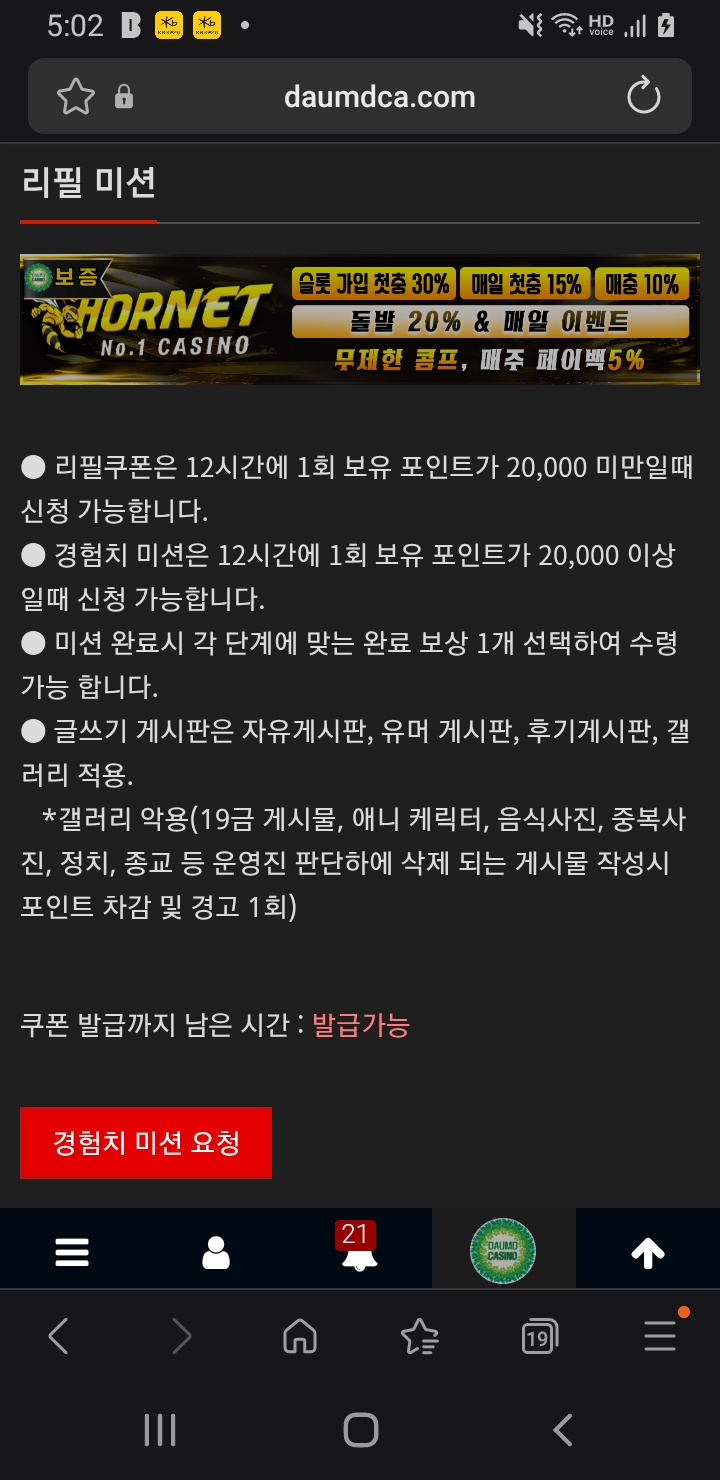The width and height of the screenshot is (720, 1480).
Task: Open the browser home page
Action: [x=300, y=1336]
